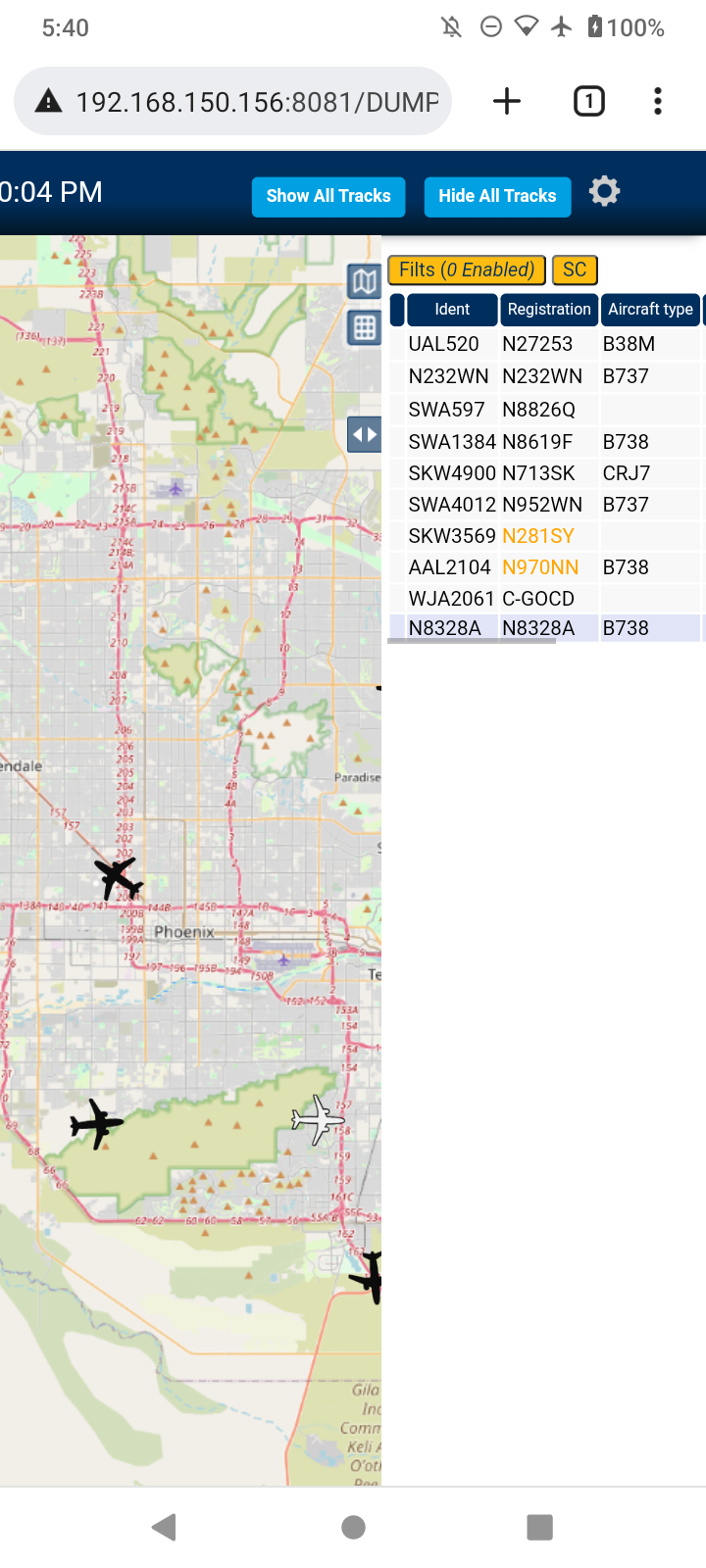This screenshot has width=706, height=1568.
Task: Open the browser tab switcher
Action: tap(589, 101)
